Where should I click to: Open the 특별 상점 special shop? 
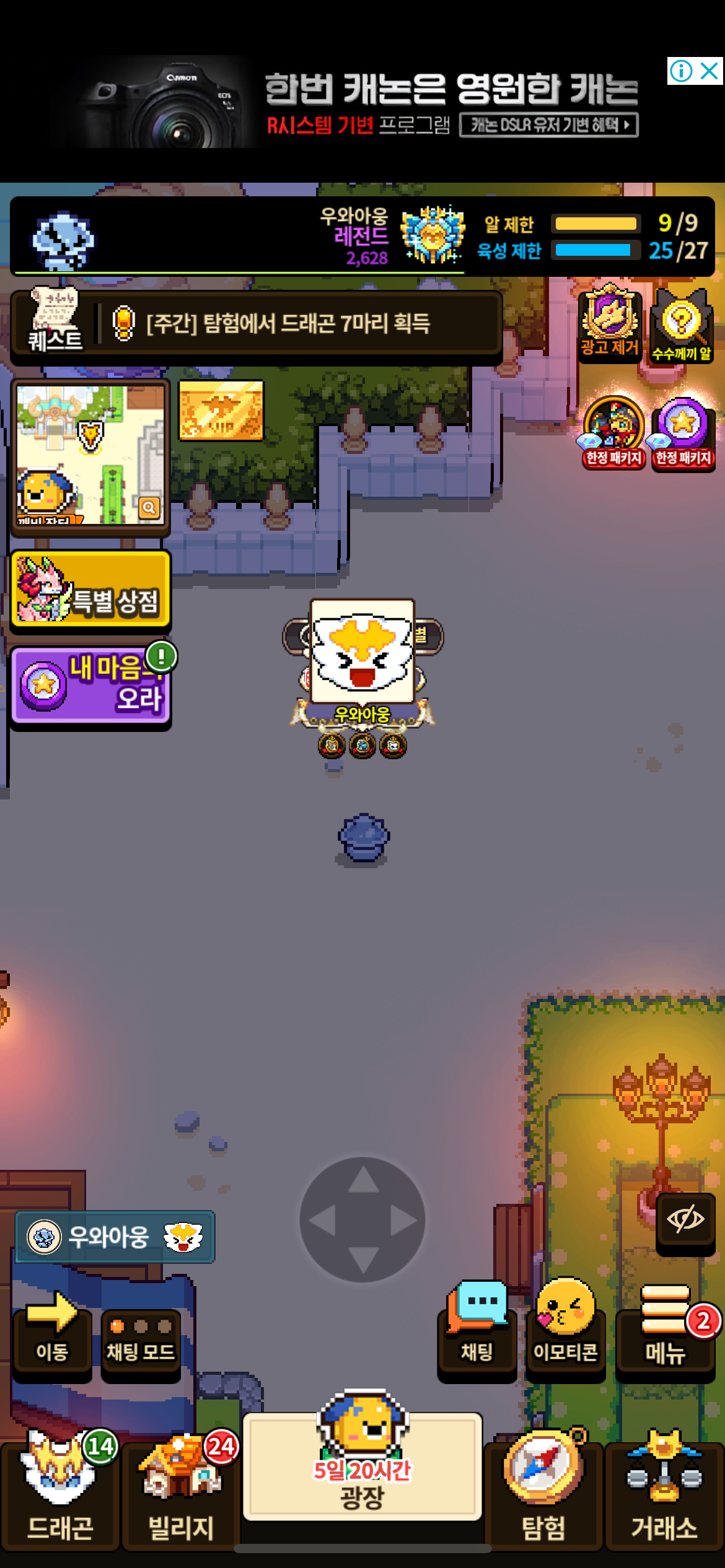90,588
